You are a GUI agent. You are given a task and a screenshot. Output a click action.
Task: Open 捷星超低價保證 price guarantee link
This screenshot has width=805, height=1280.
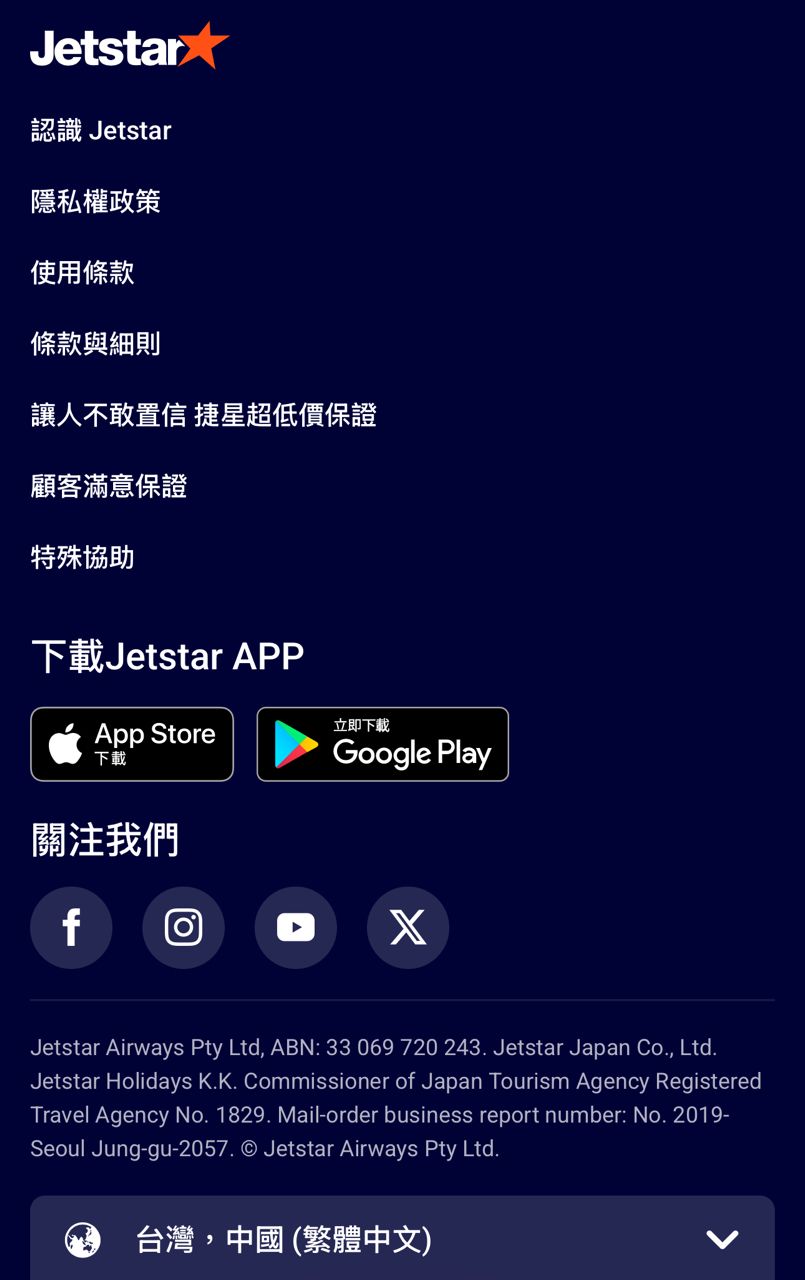[x=204, y=415]
